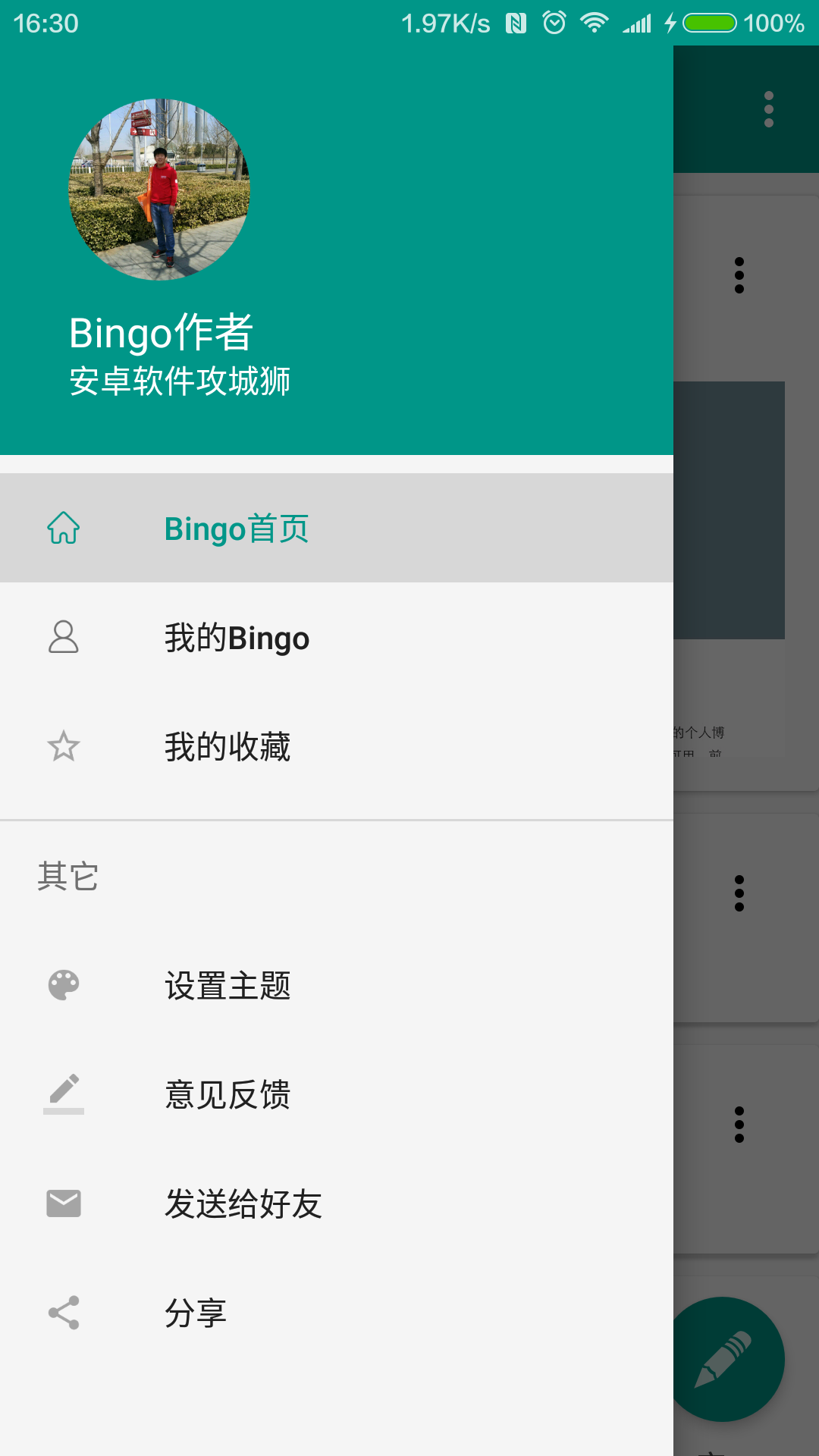Select the home icon next to Bingo首页
819x1456 pixels.
[x=64, y=529]
